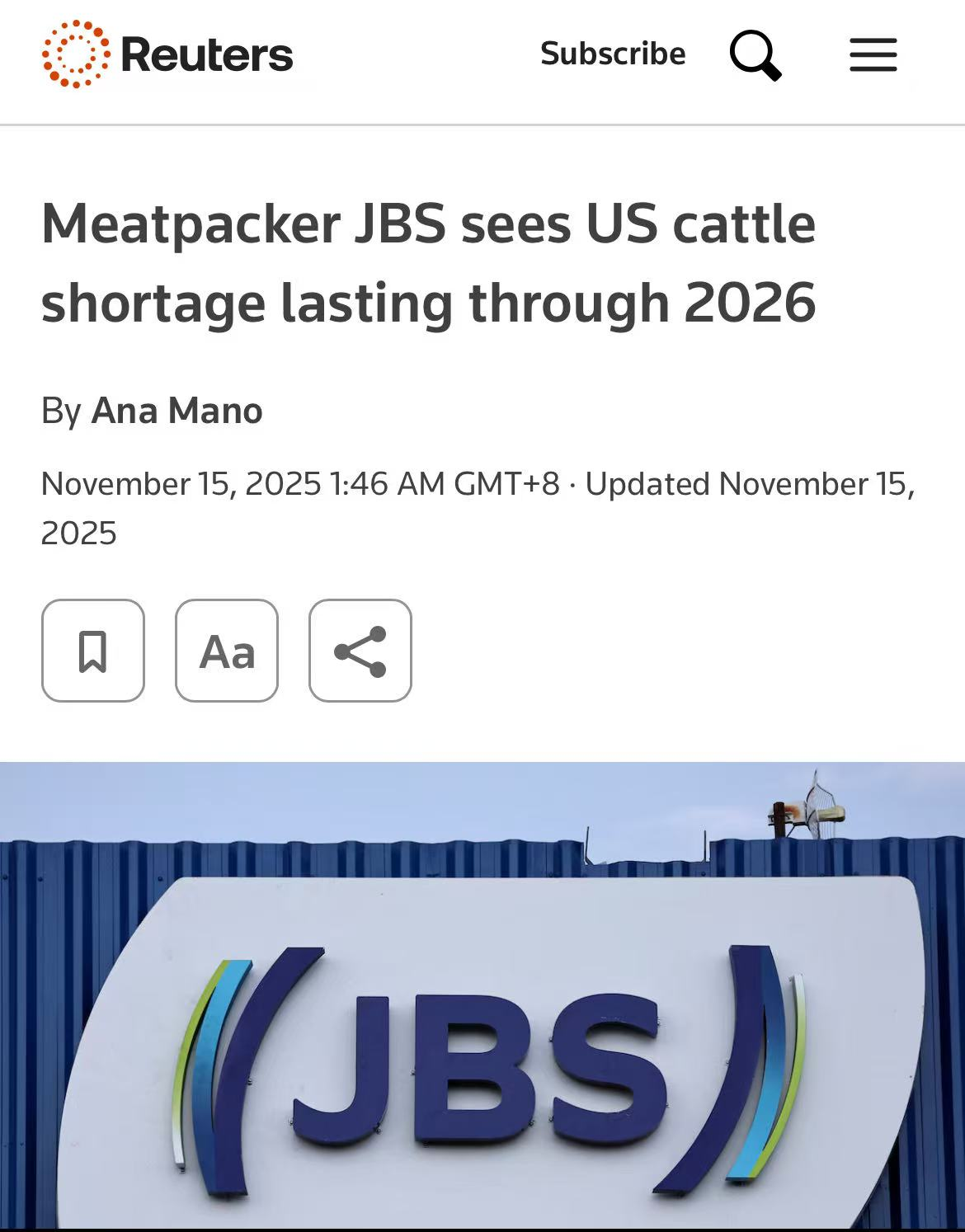Open the search magnifier icon
This screenshot has height=1232, width=965.
(755, 55)
